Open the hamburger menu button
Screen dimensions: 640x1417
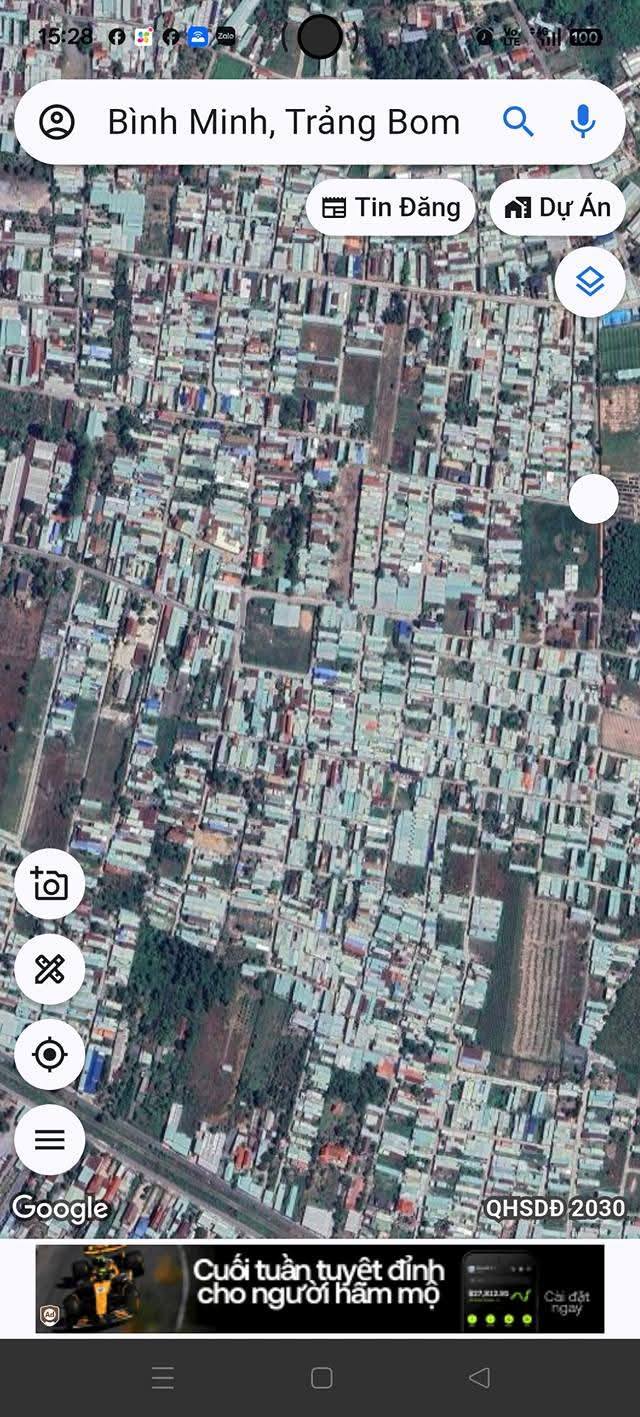50,1140
